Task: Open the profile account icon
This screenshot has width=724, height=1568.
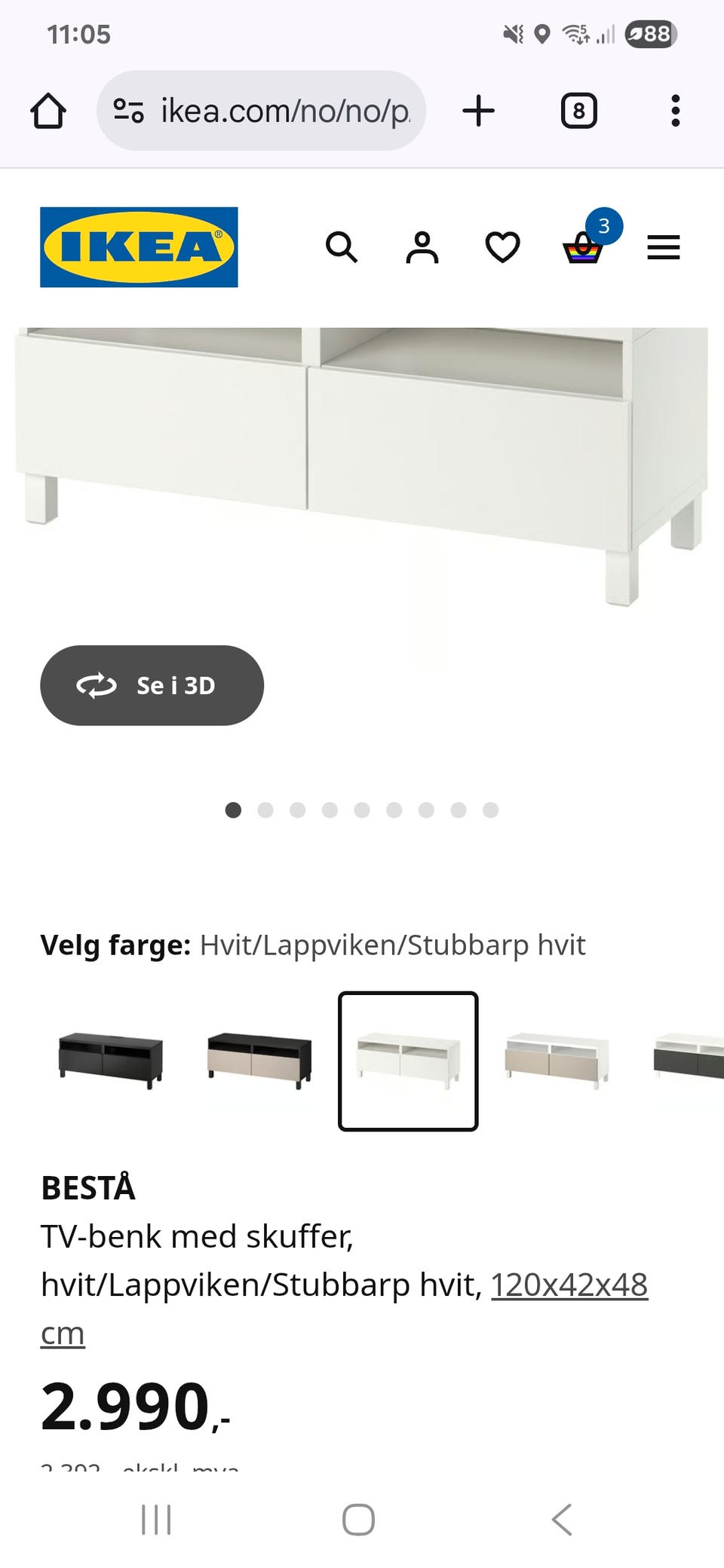Action: [x=422, y=247]
